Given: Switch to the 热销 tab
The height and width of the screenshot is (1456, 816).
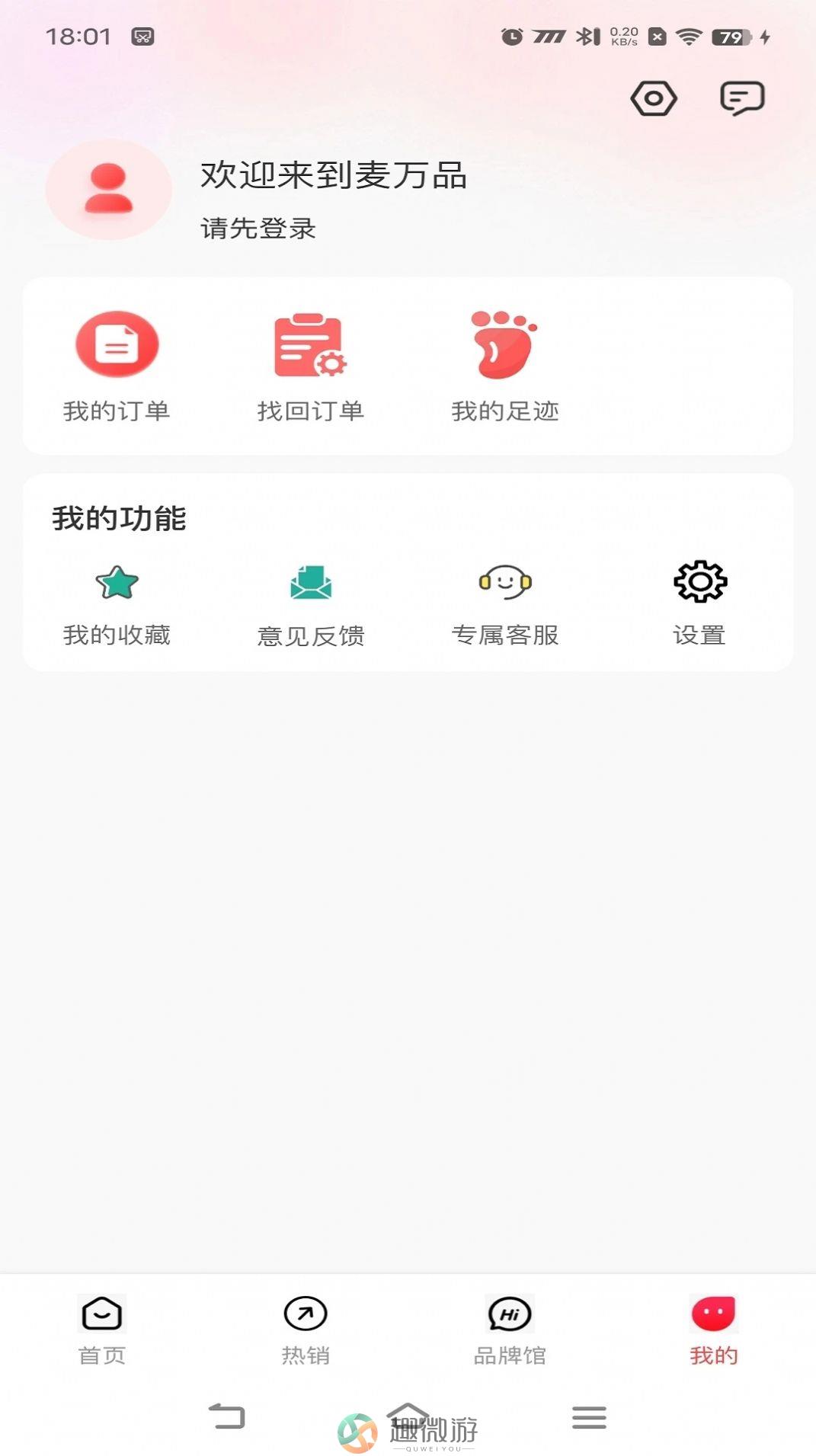Looking at the screenshot, I should point(306,1330).
